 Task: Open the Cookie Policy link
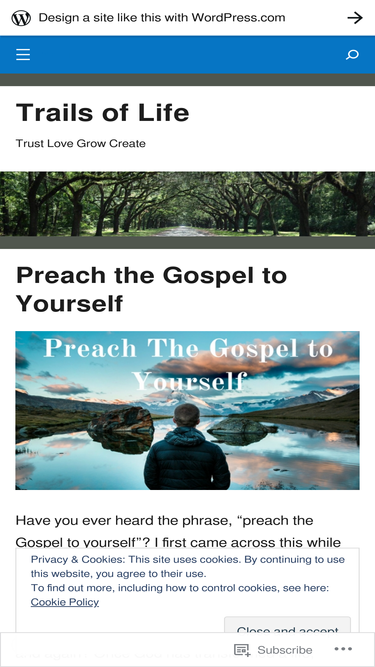point(65,602)
